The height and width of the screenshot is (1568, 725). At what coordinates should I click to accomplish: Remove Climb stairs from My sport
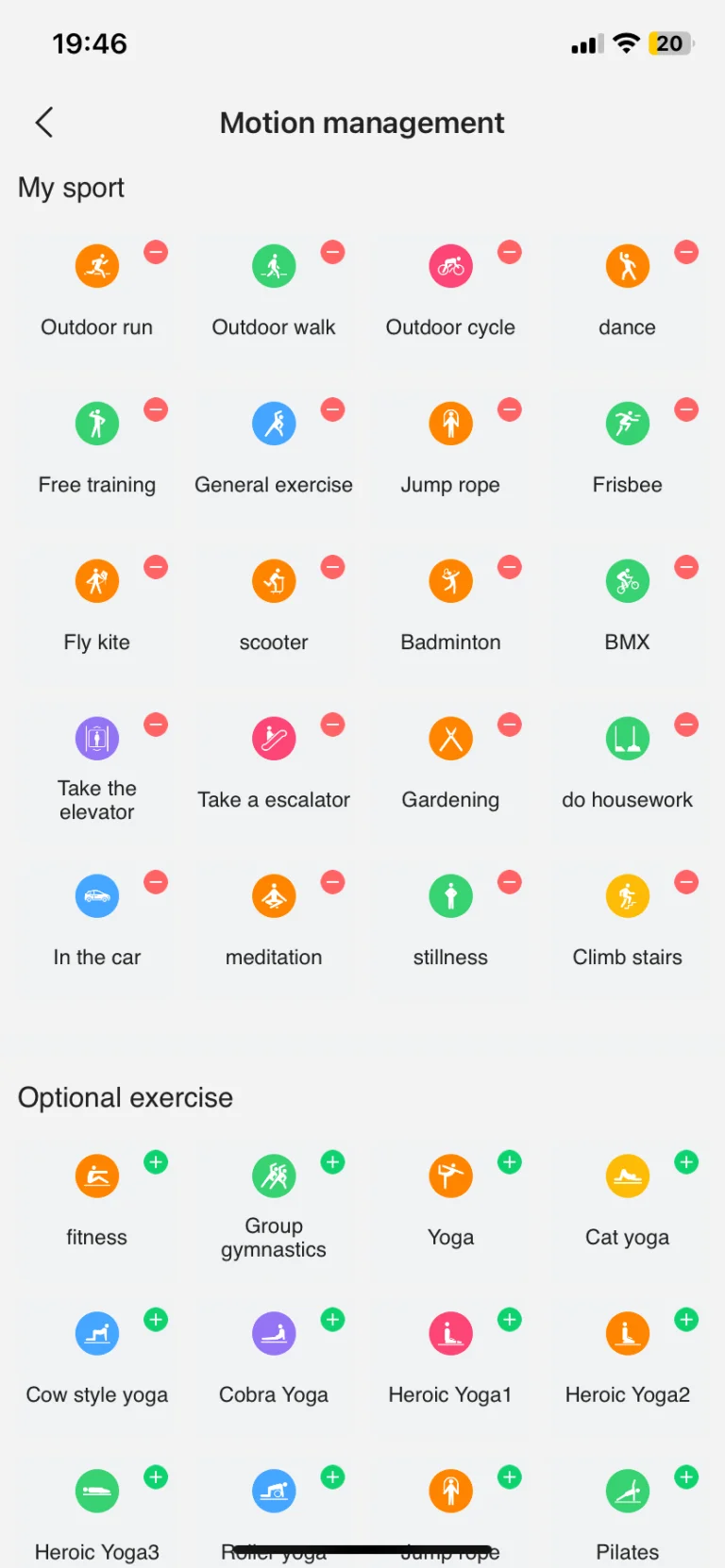(x=686, y=882)
